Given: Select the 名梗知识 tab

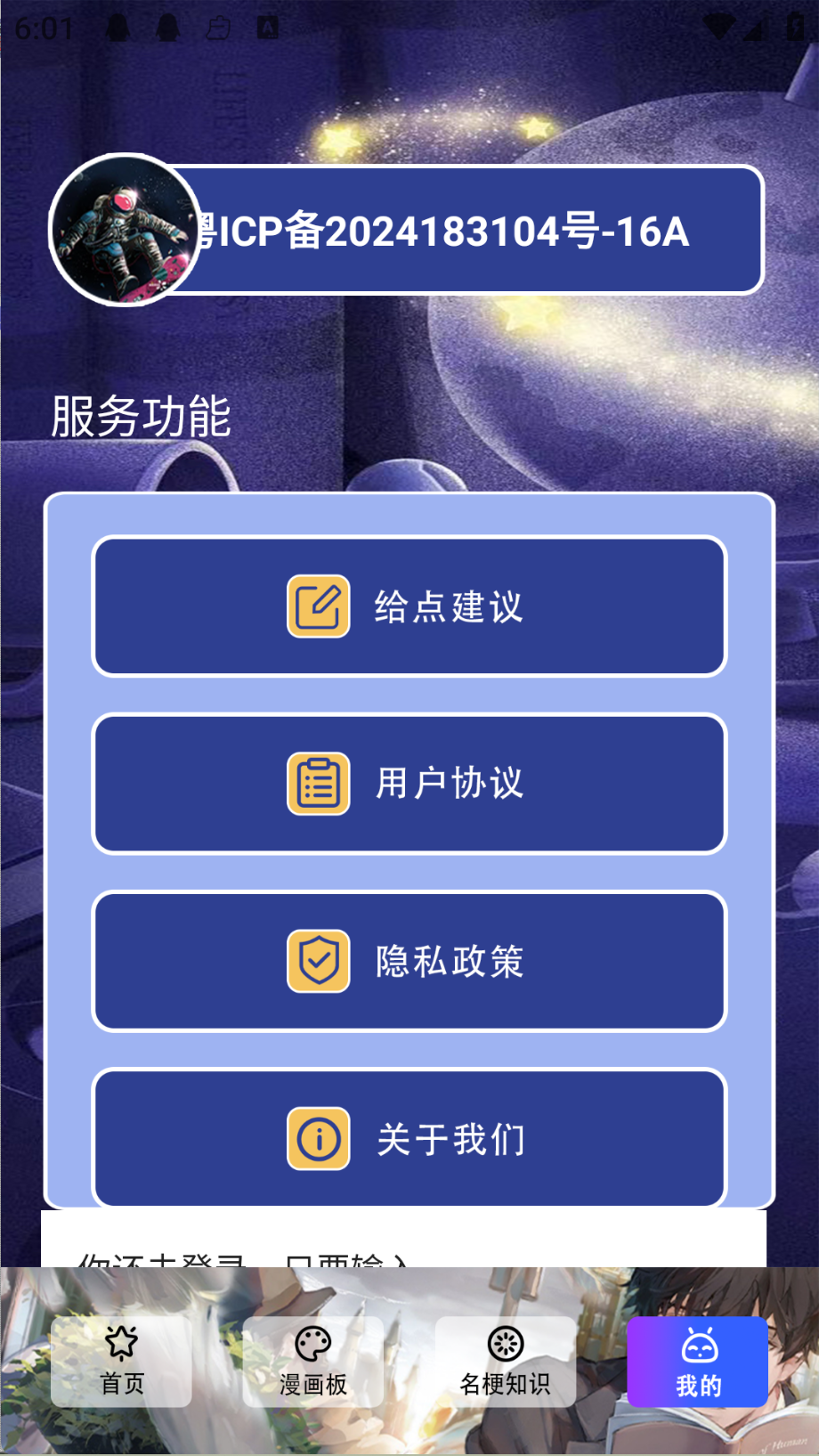Looking at the screenshot, I should pyautogui.click(x=505, y=1362).
